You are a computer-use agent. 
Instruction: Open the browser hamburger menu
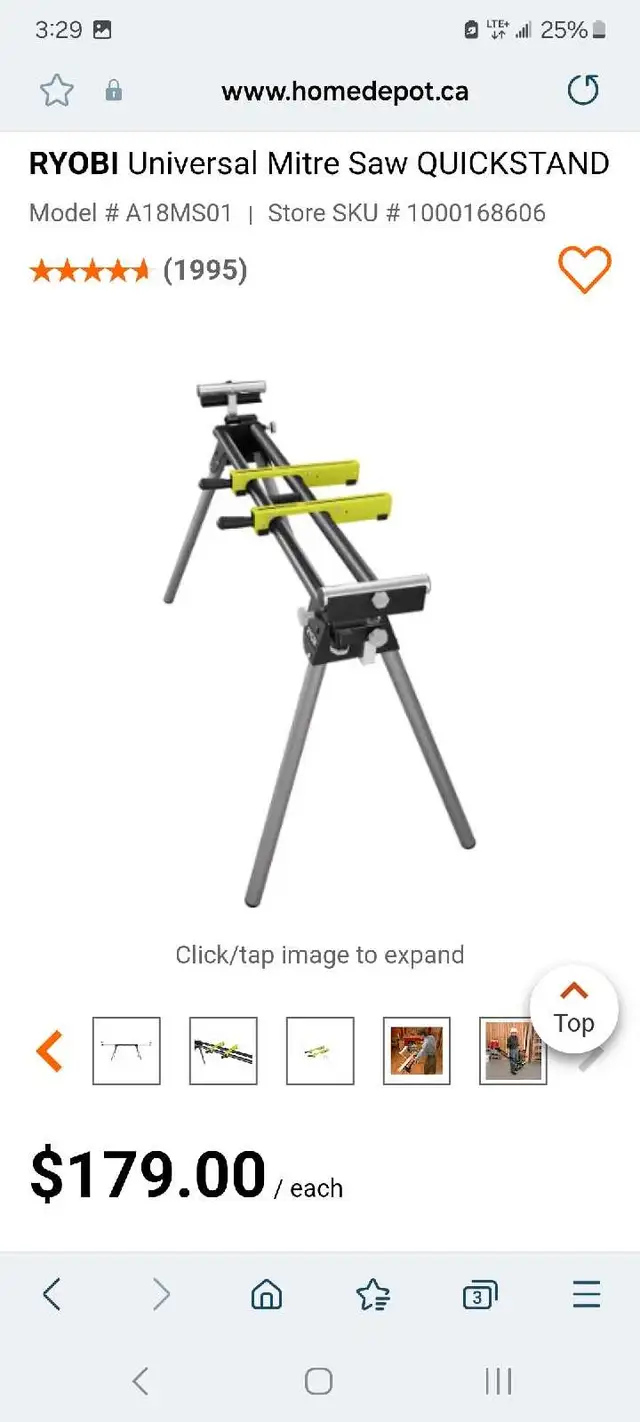(587, 1295)
